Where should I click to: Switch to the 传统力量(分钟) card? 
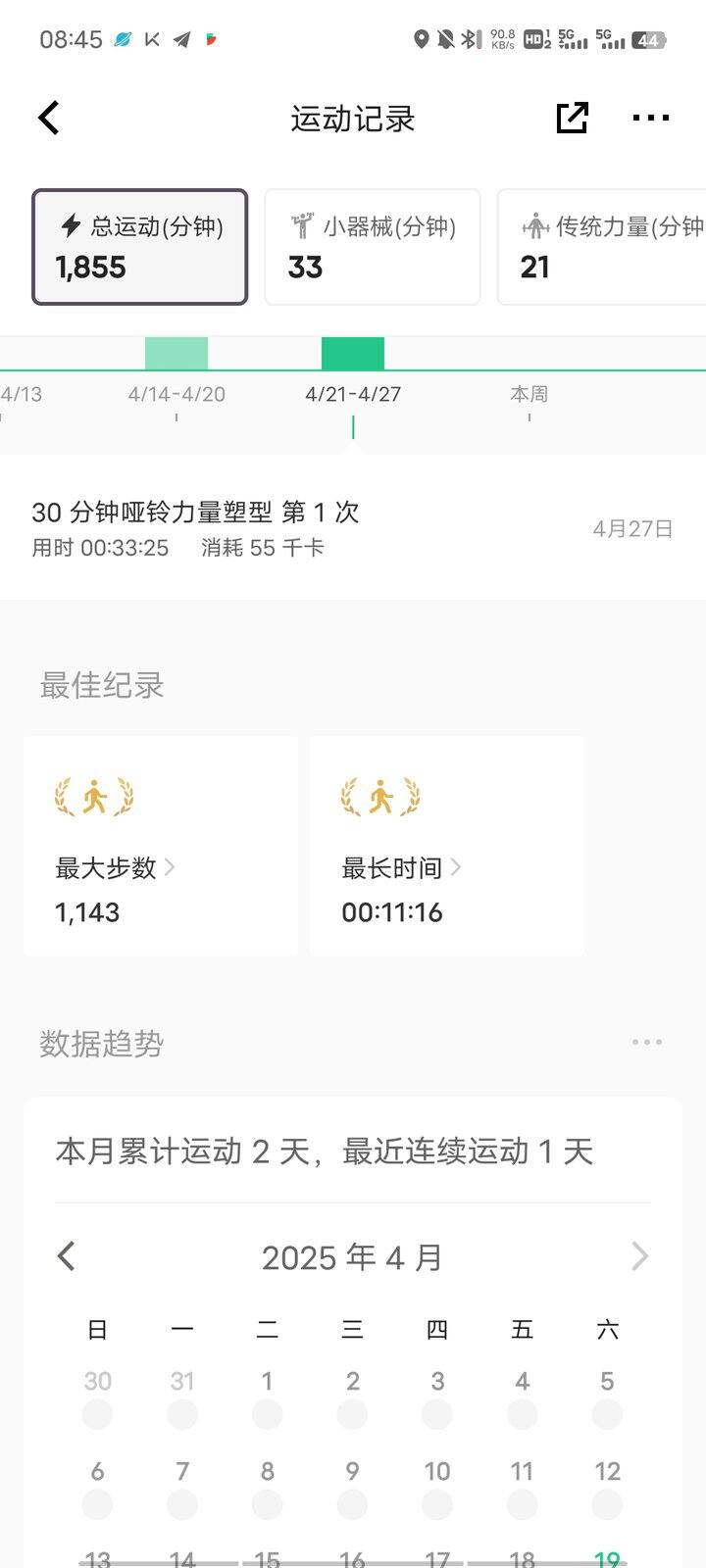click(x=602, y=247)
